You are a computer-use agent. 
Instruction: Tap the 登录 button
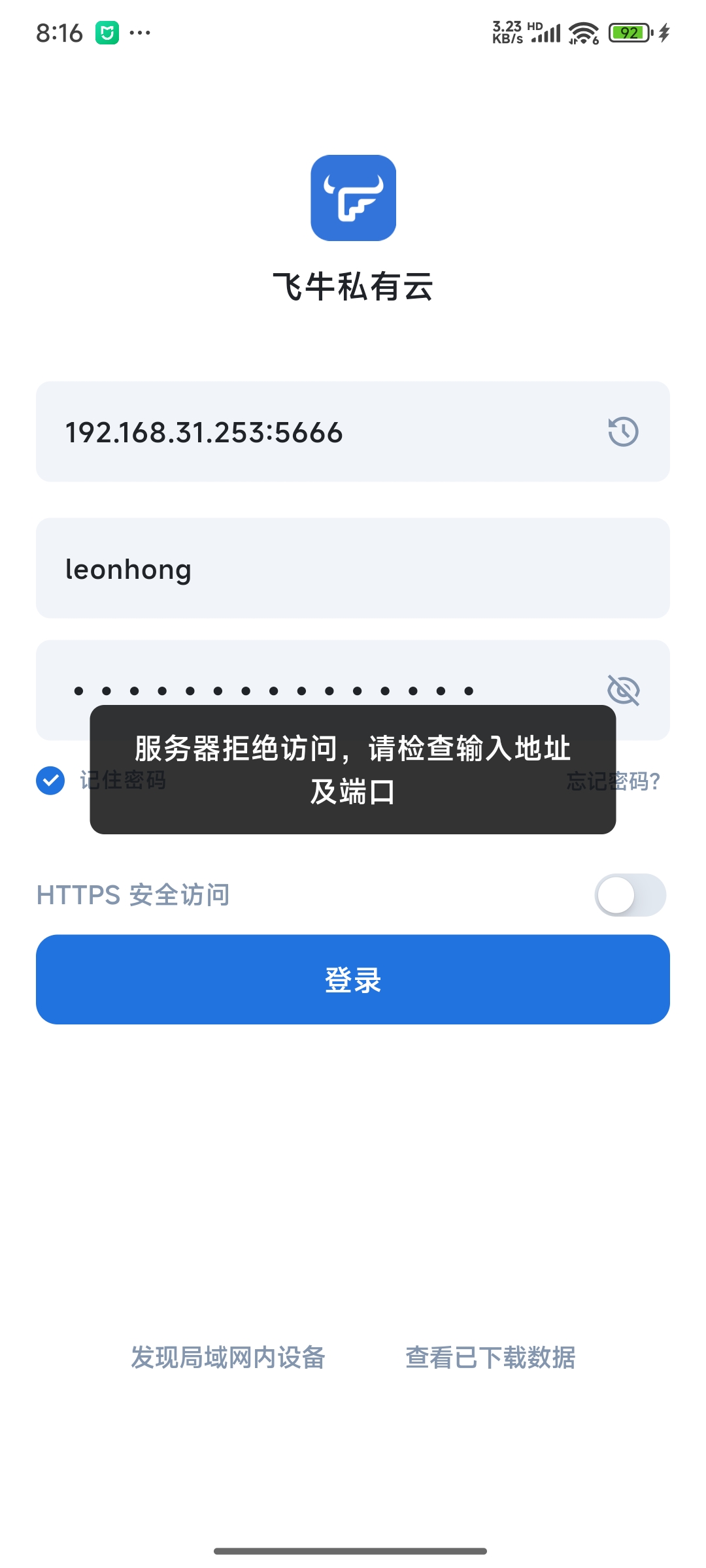coord(353,979)
